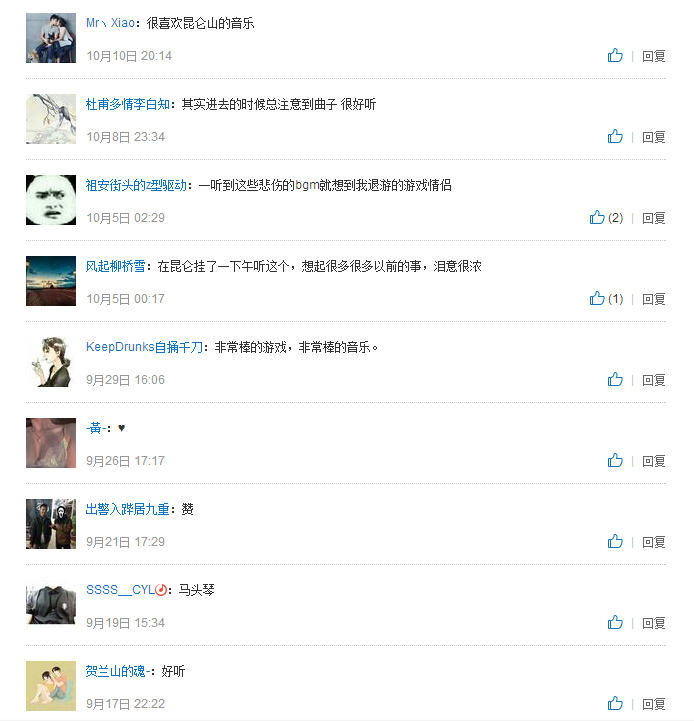This screenshot has height=721, width=694.
Task: Reply to Mr丶Xiao's comment
Action: coord(653,56)
